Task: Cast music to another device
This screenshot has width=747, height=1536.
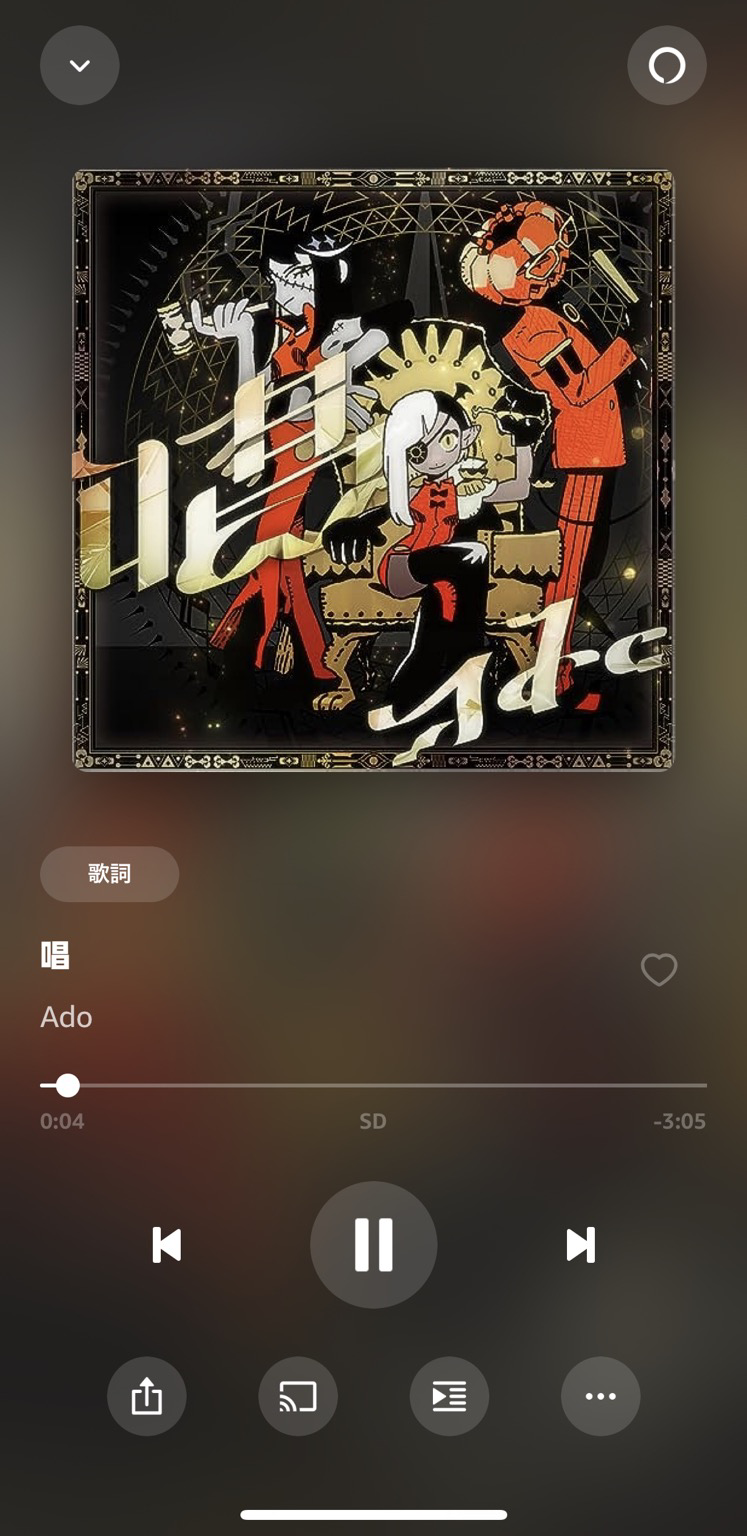Action: coord(298,1396)
